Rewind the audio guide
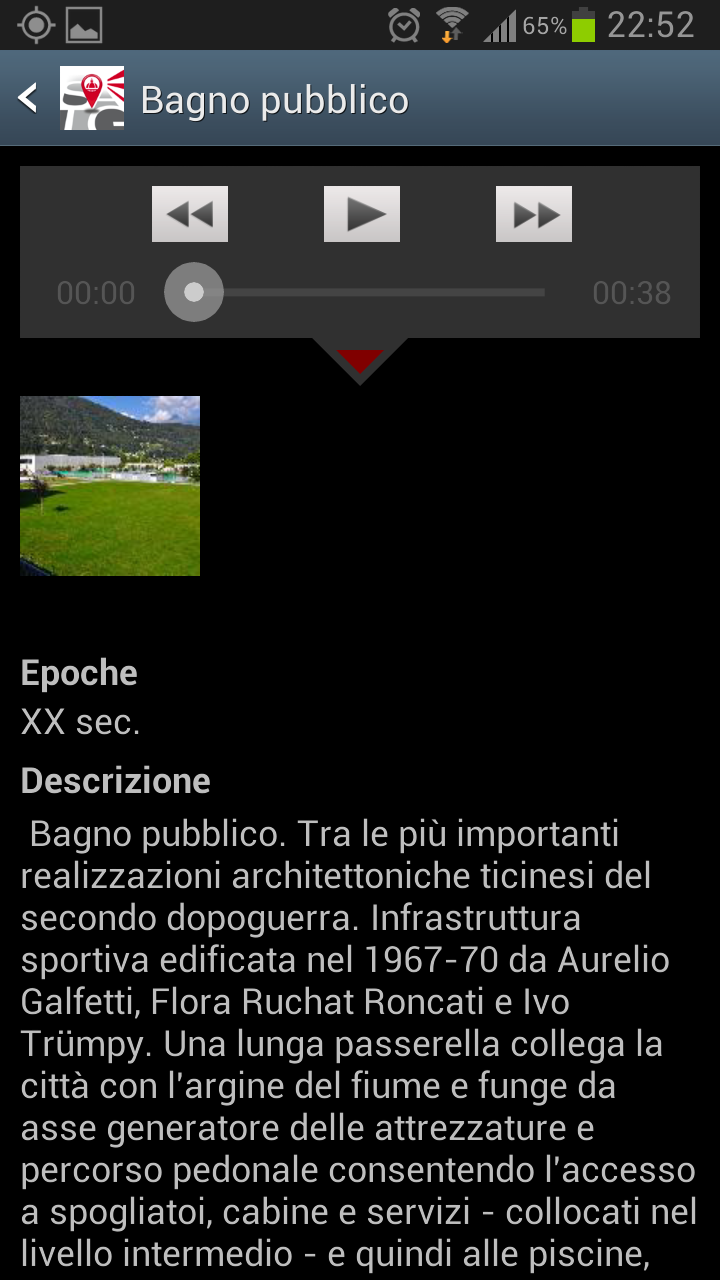This screenshot has height=1280, width=720. click(190, 214)
